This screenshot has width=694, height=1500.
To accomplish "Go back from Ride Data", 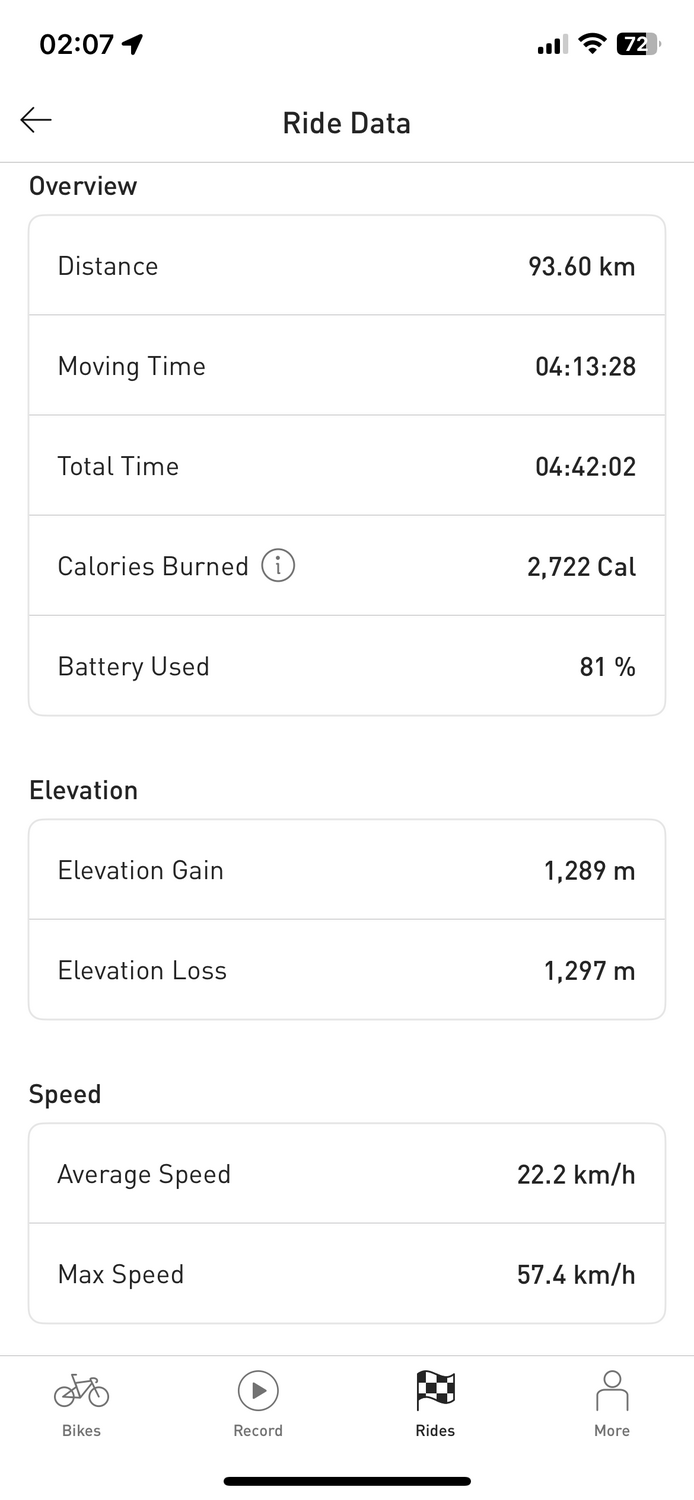I will [36, 121].
